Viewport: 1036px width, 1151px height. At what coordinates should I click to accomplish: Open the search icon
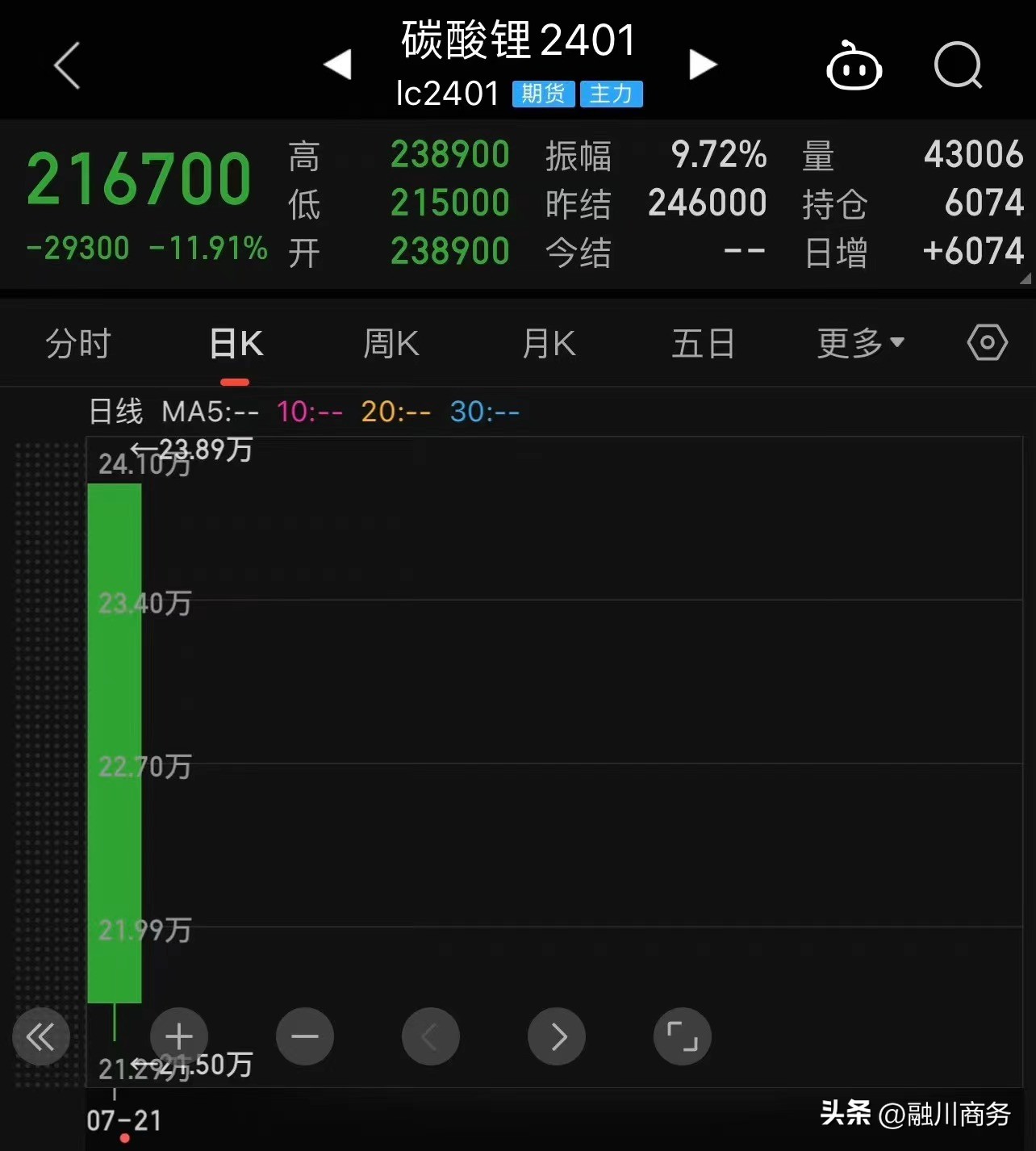[x=959, y=66]
